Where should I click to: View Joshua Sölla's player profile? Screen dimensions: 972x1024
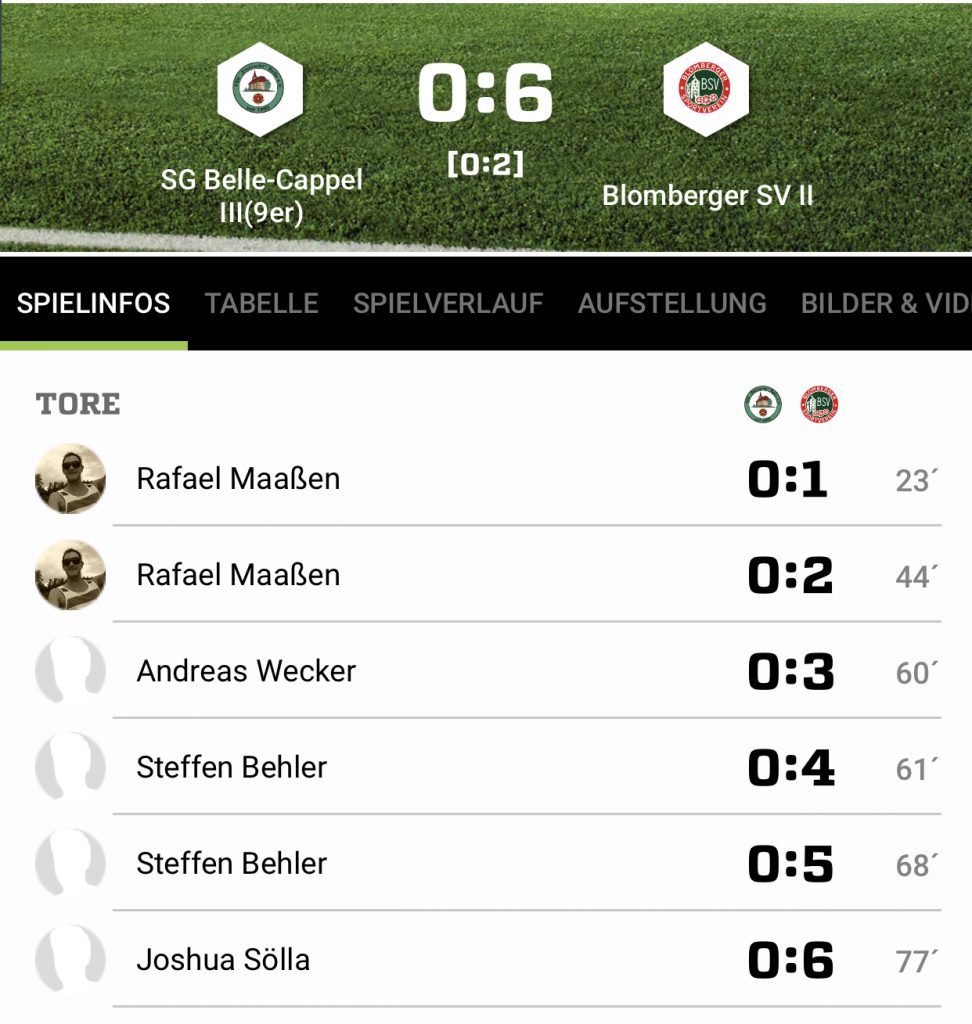[x=223, y=959]
